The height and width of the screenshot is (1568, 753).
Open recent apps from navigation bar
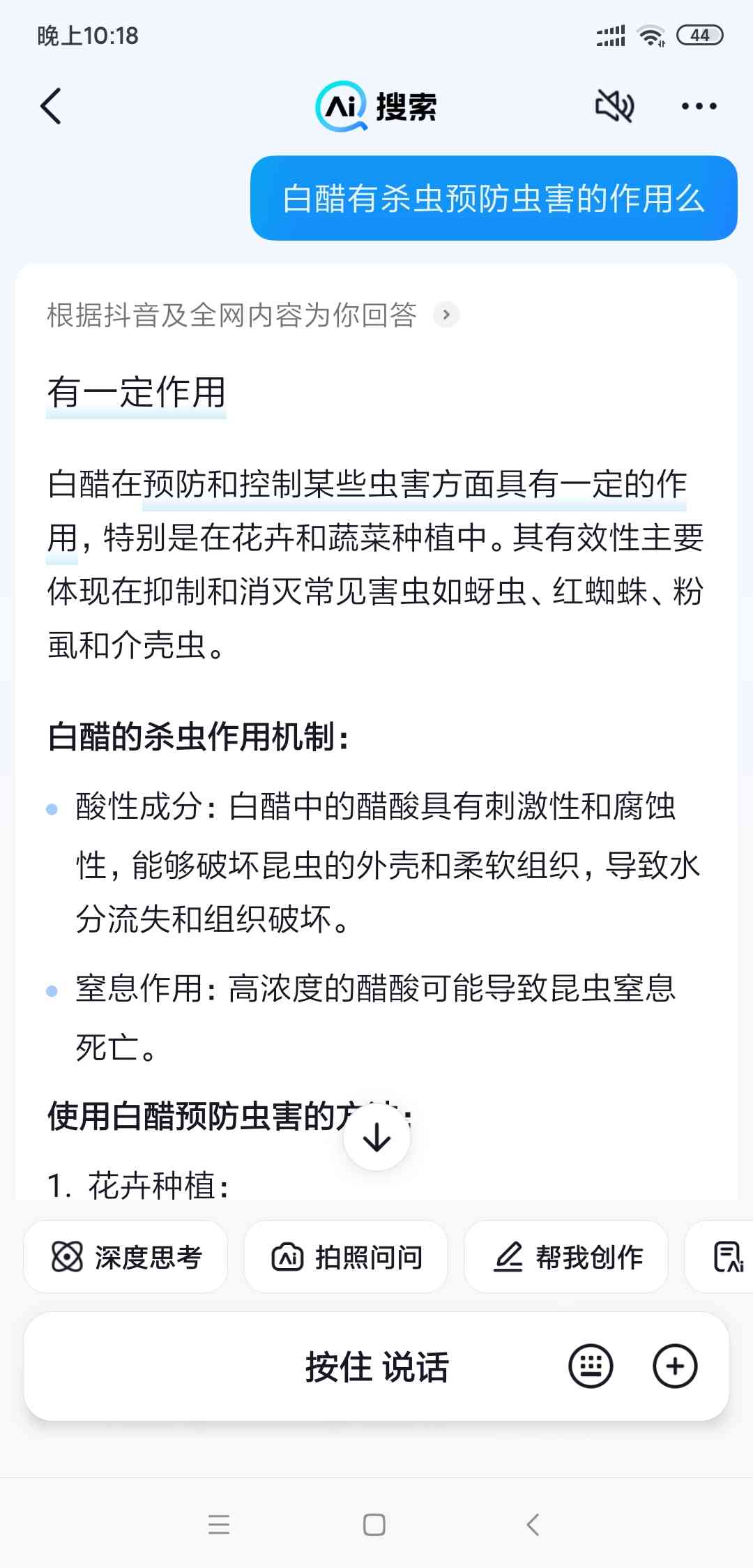pos(219,1525)
